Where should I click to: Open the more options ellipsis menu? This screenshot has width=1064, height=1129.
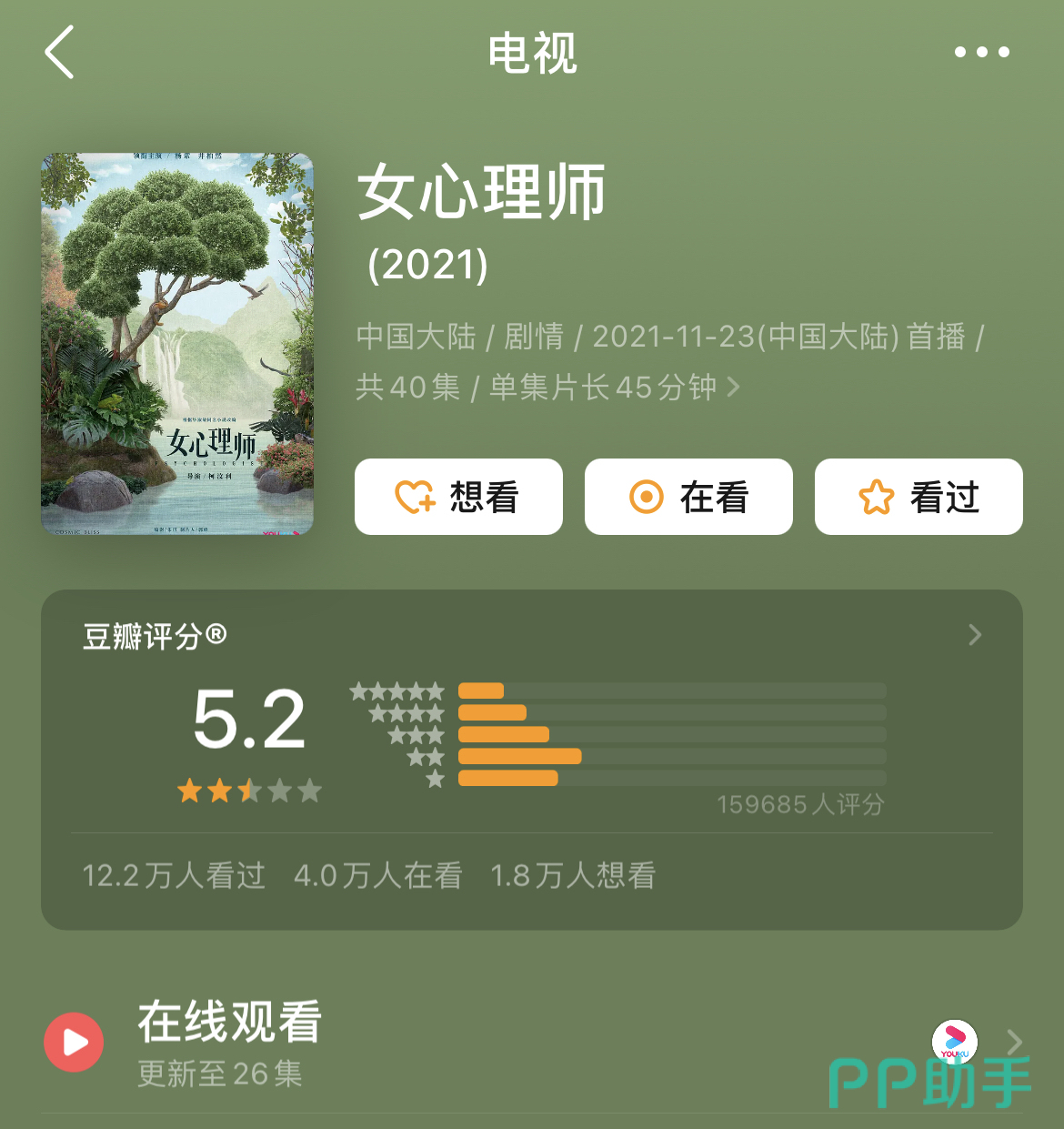(980, 52)
